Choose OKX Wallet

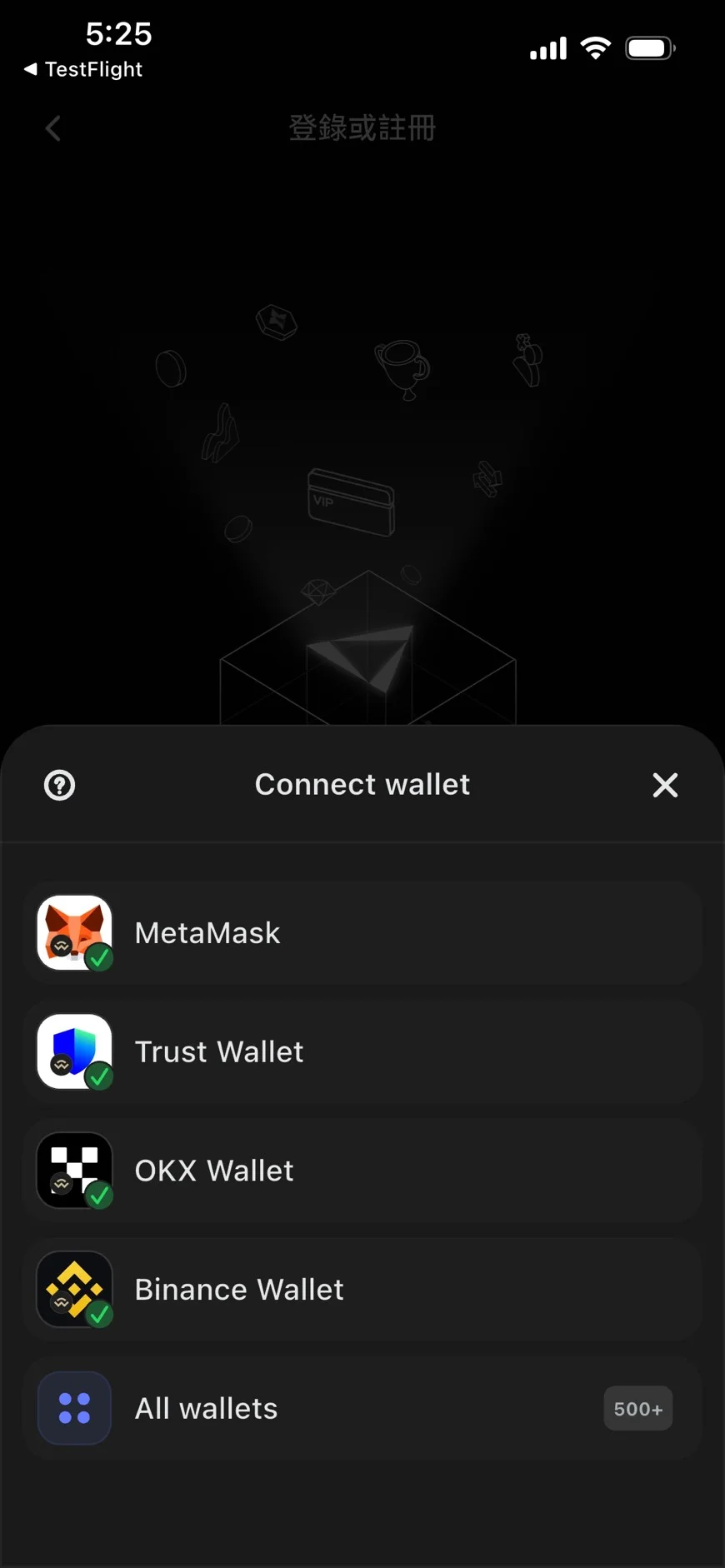[362, 1171]
